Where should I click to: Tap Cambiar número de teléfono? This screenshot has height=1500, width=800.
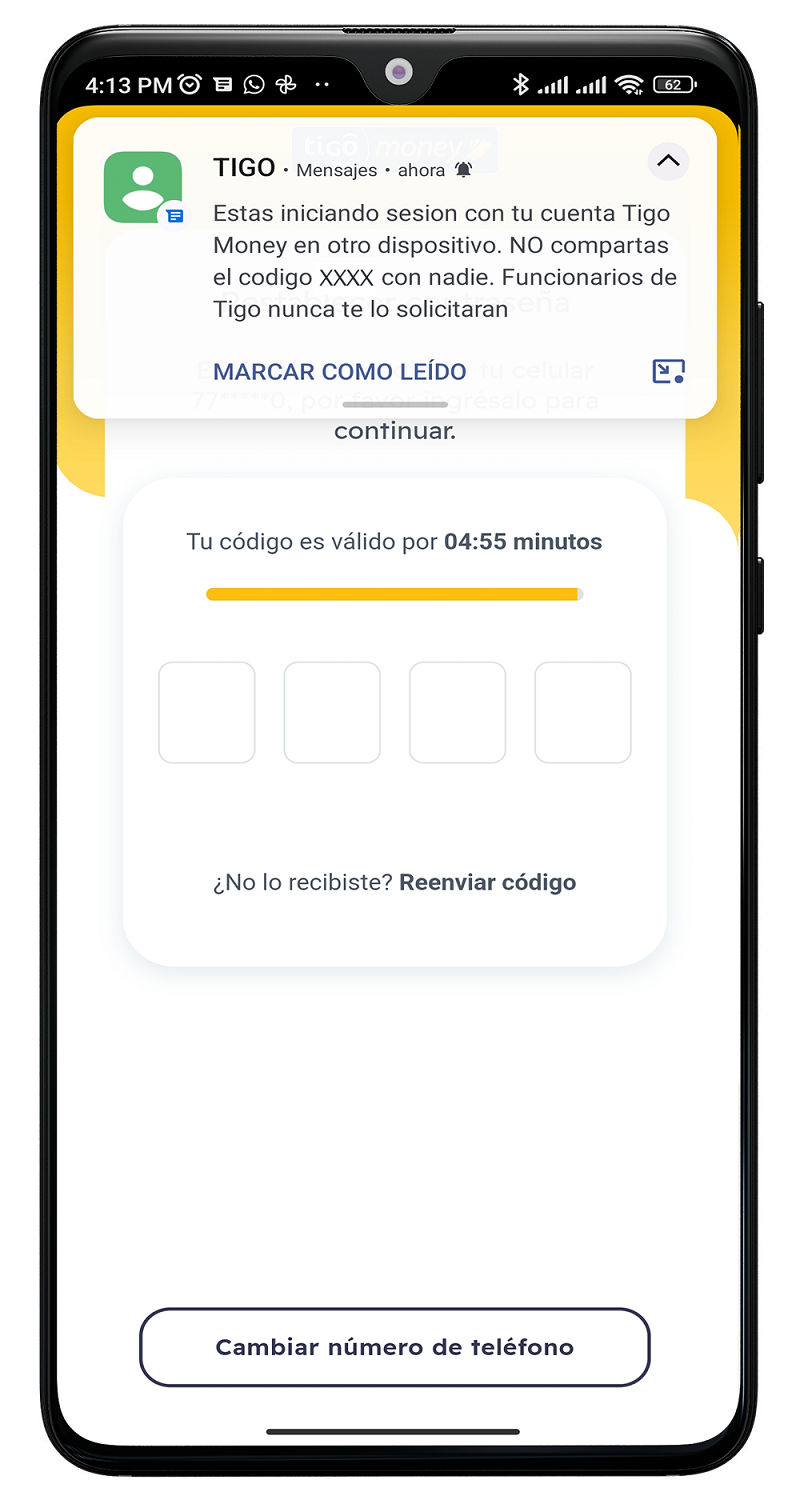click(395, 1347)
